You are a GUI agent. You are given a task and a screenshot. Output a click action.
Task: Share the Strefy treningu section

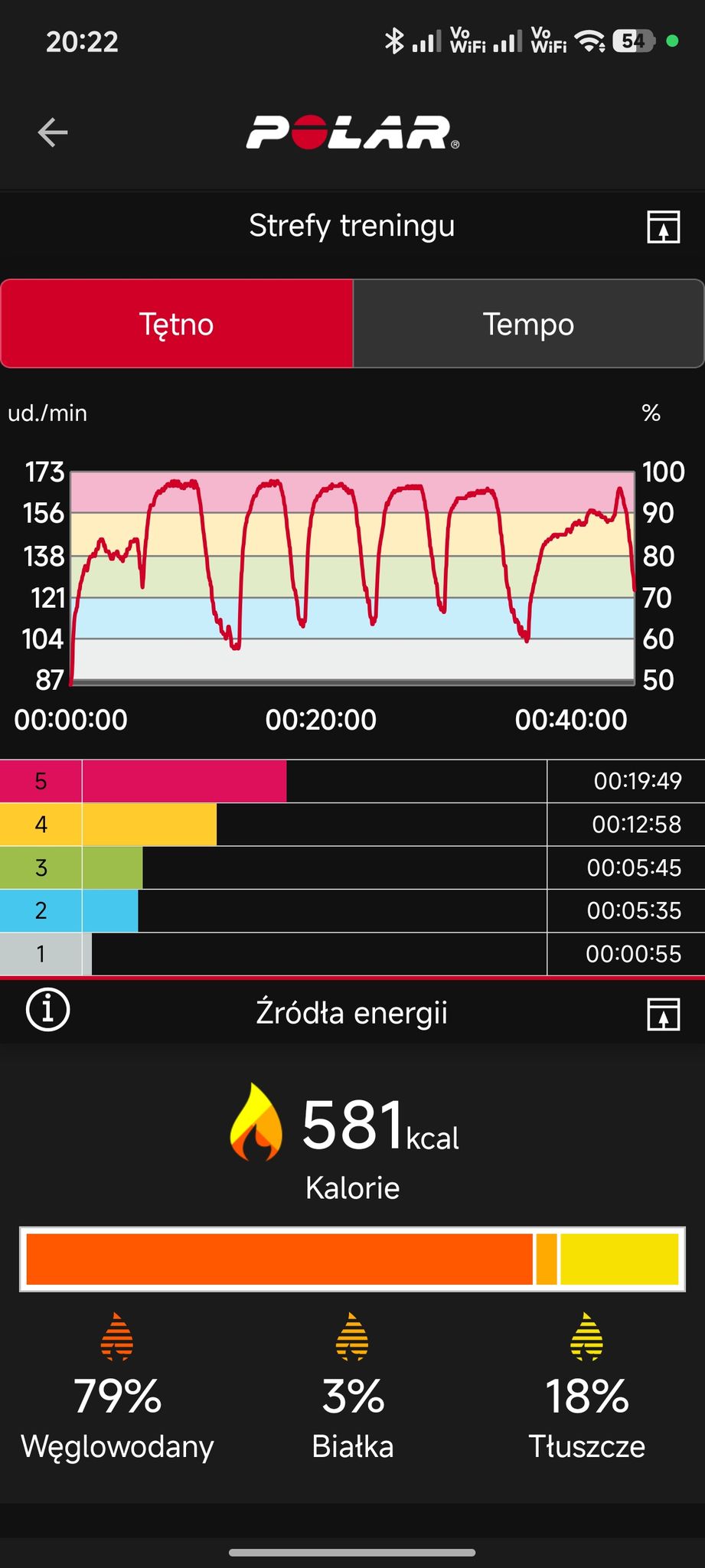[663, 227]
